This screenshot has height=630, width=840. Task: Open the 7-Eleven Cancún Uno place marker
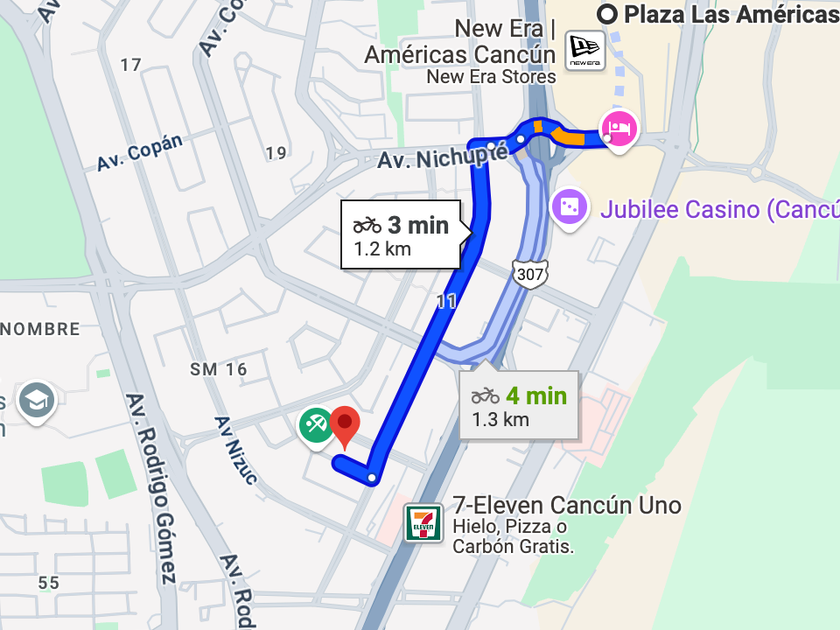pos(423,523)
